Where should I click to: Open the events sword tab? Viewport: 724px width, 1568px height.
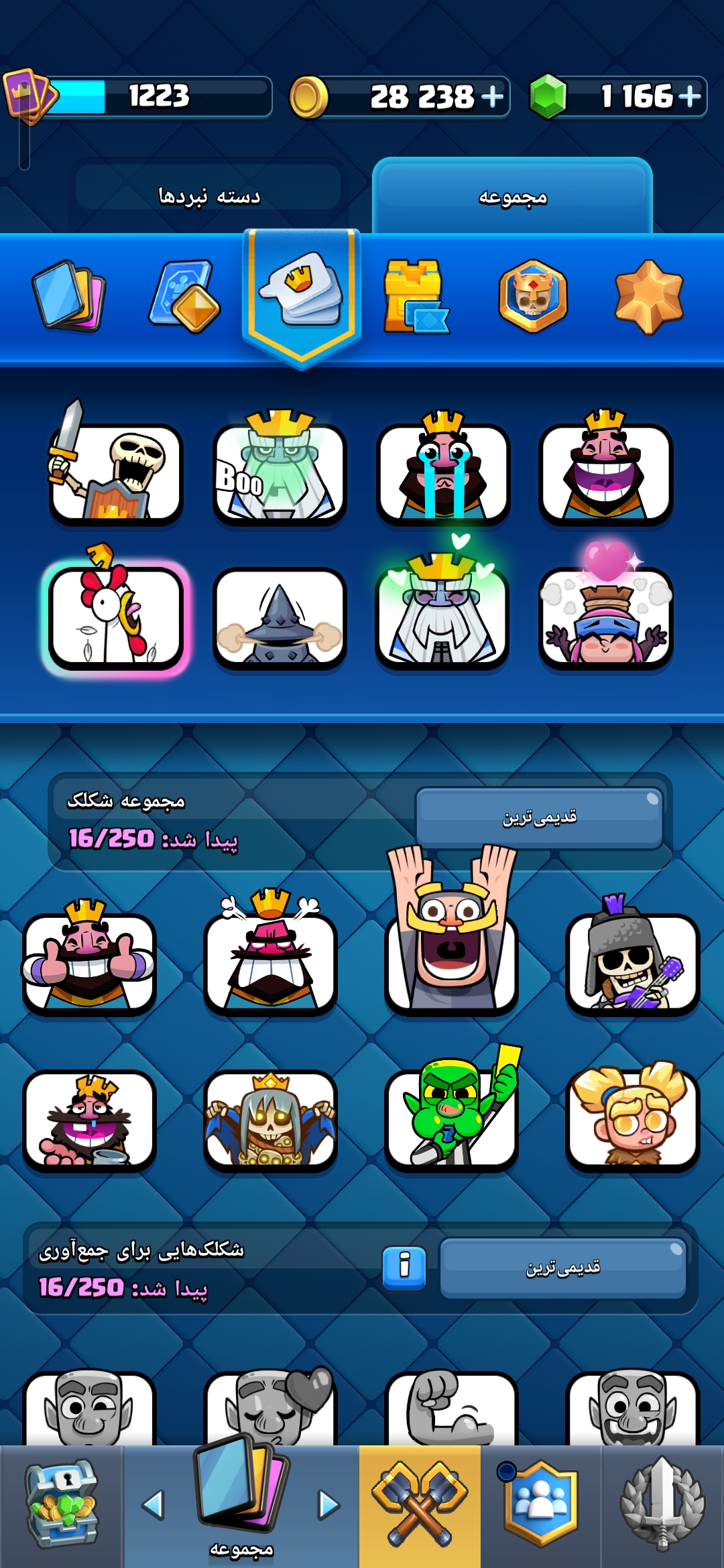662,1504
